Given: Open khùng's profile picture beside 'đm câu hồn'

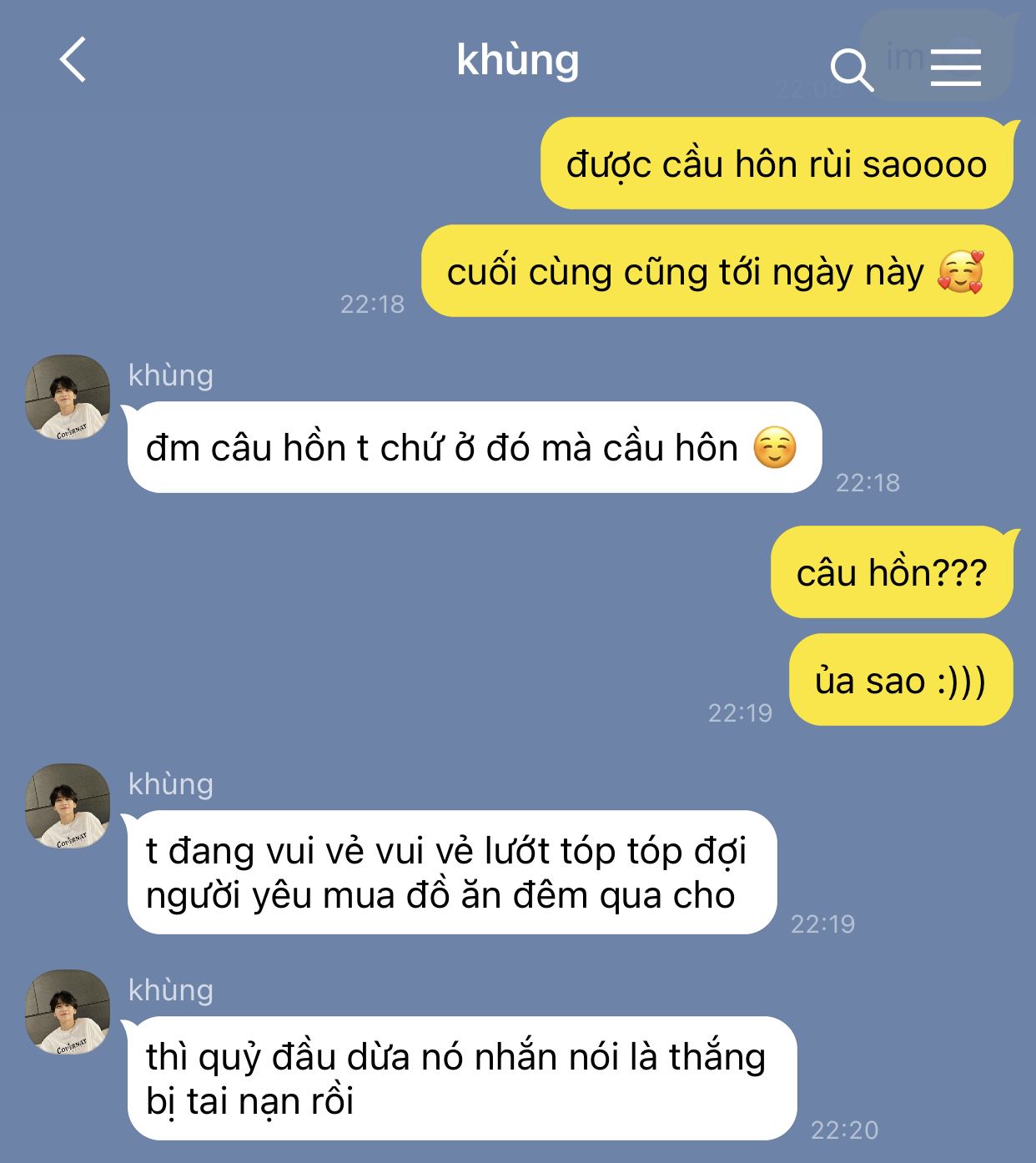Looking at the screenshot, I should coord(68,398).
